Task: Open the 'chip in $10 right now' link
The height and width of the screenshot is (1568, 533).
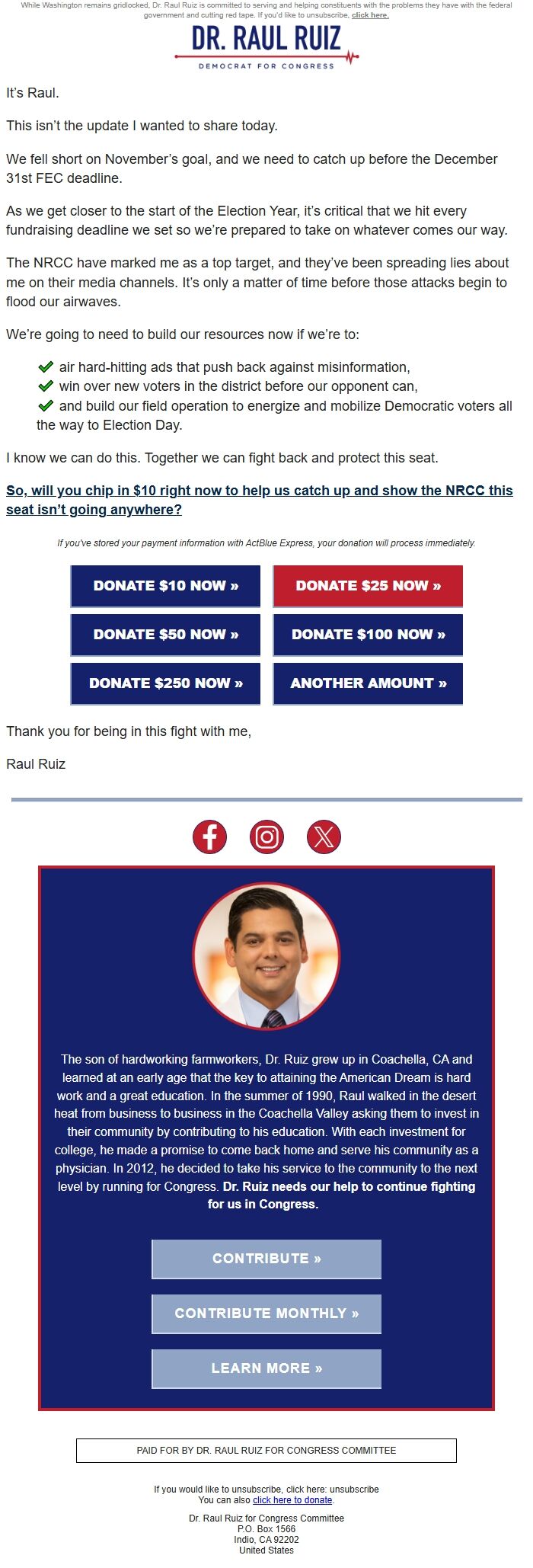Action: [x=259, y=491]
